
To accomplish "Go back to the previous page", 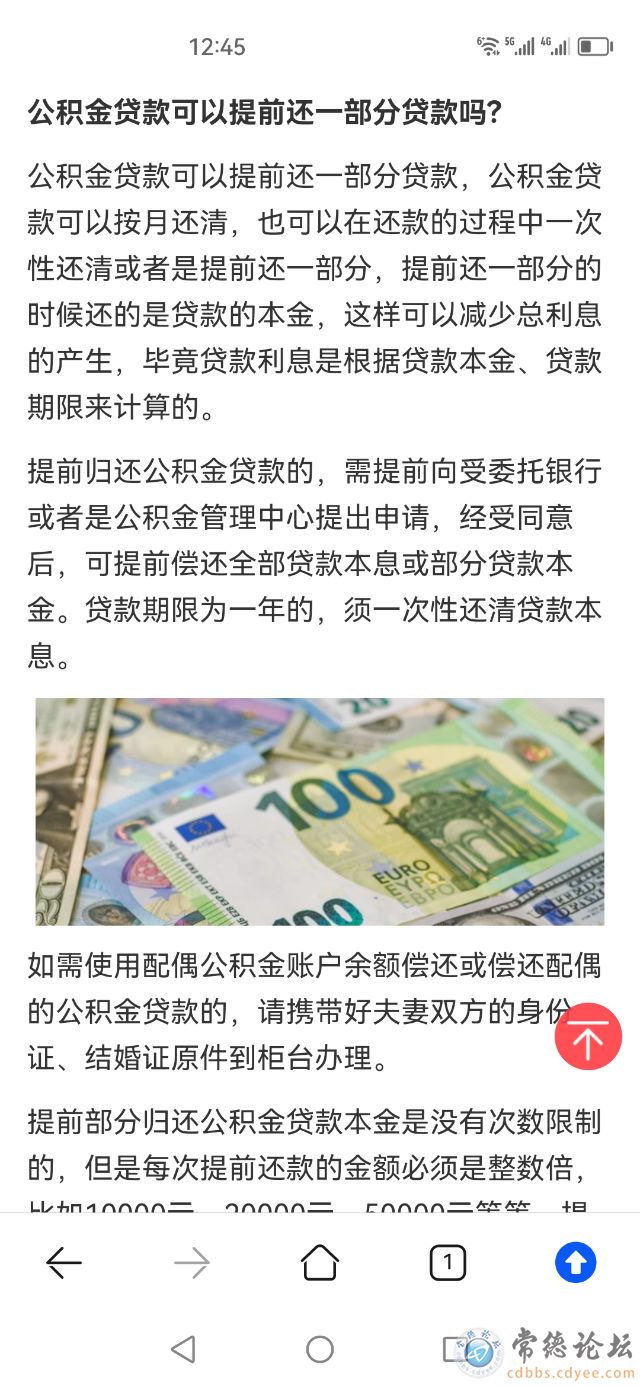I will click(64, 1263).
